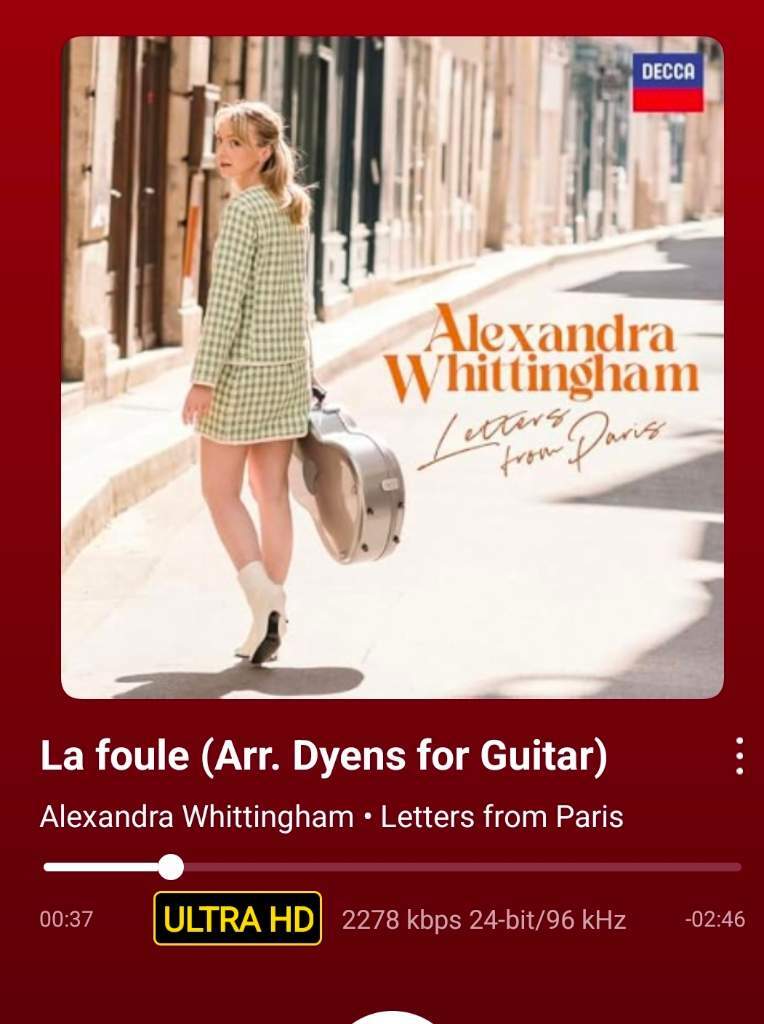The width and height of the screenshot is (764, 1024).
Task: Tap the playback progress slider
Action: coord(392,867)
